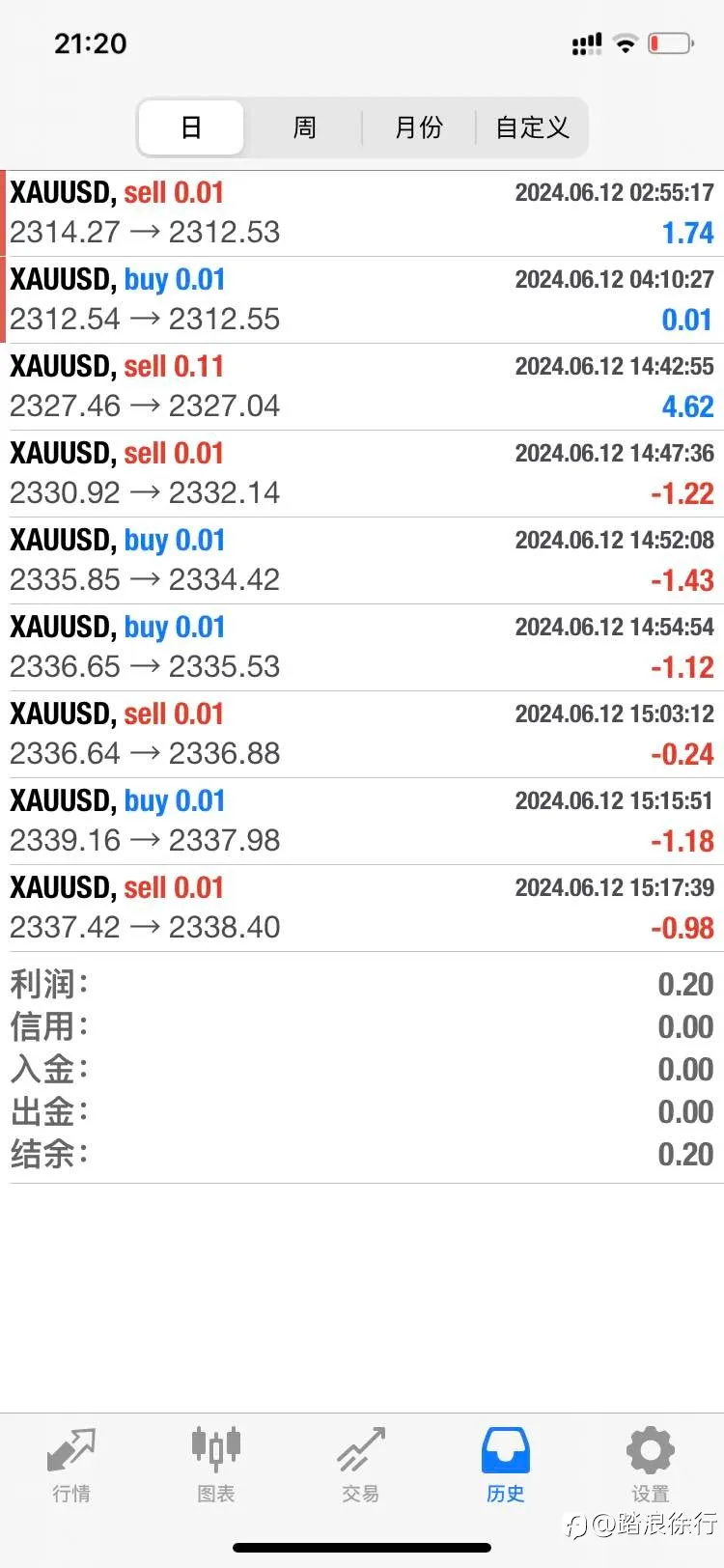Viewport: 724px width, 1568px height.
Task: Switch to the 交易 trade tab
Action: click(x=361, y=1466)
